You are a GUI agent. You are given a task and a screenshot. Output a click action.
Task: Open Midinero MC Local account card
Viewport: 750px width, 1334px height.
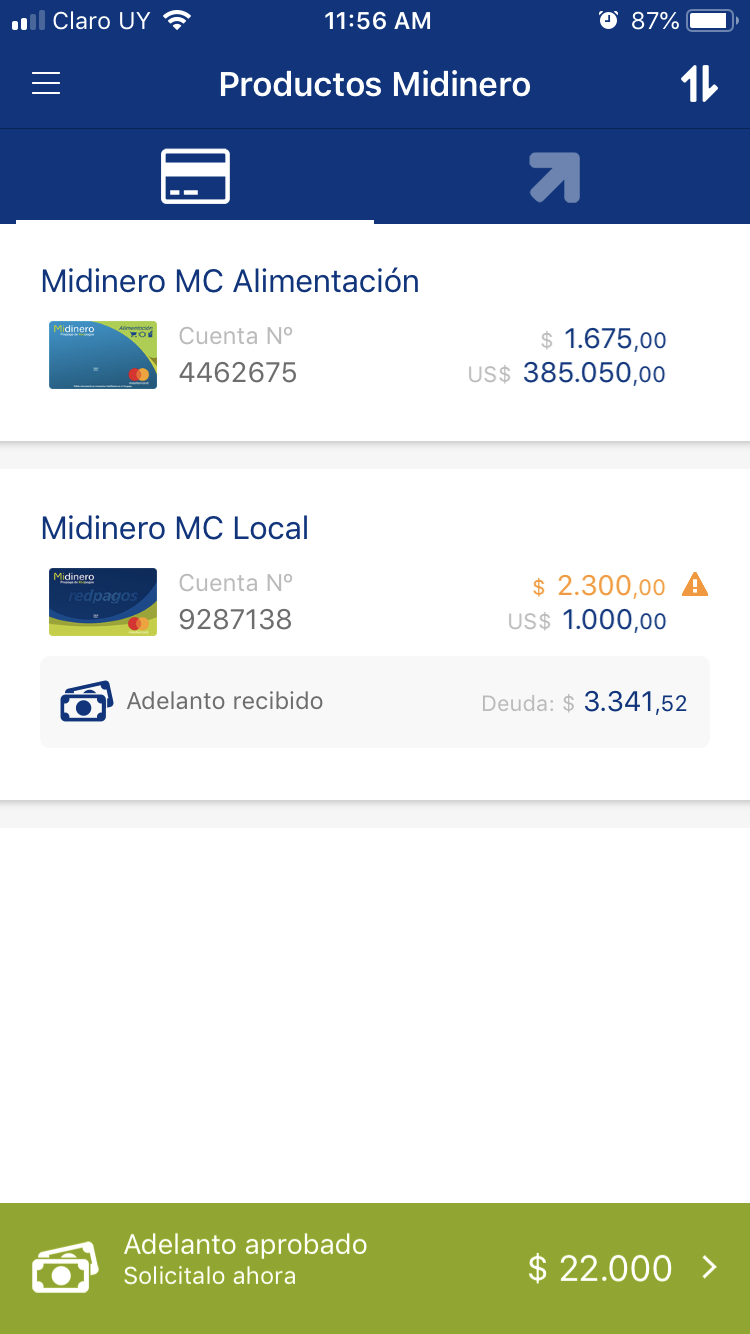375,580
